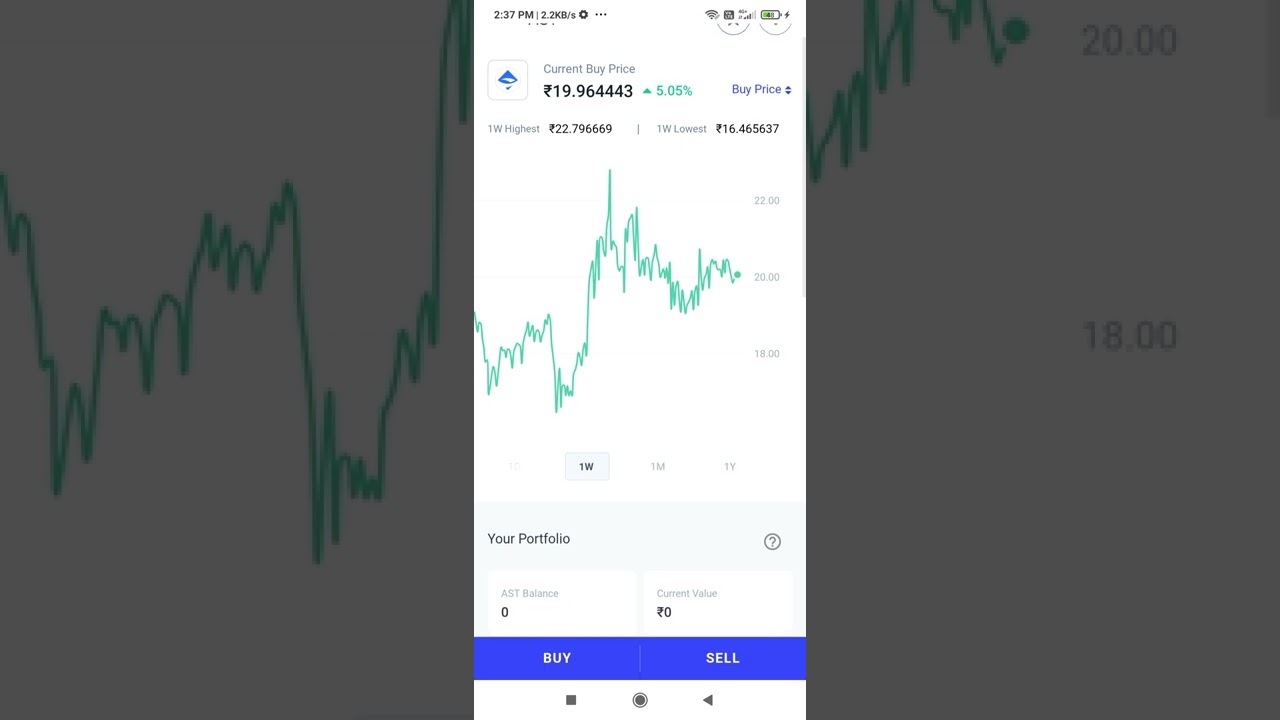Open the Your Portfolio help icon
Image resolution: width=1280 pixels, height=720 pixels.
point(772,541)
